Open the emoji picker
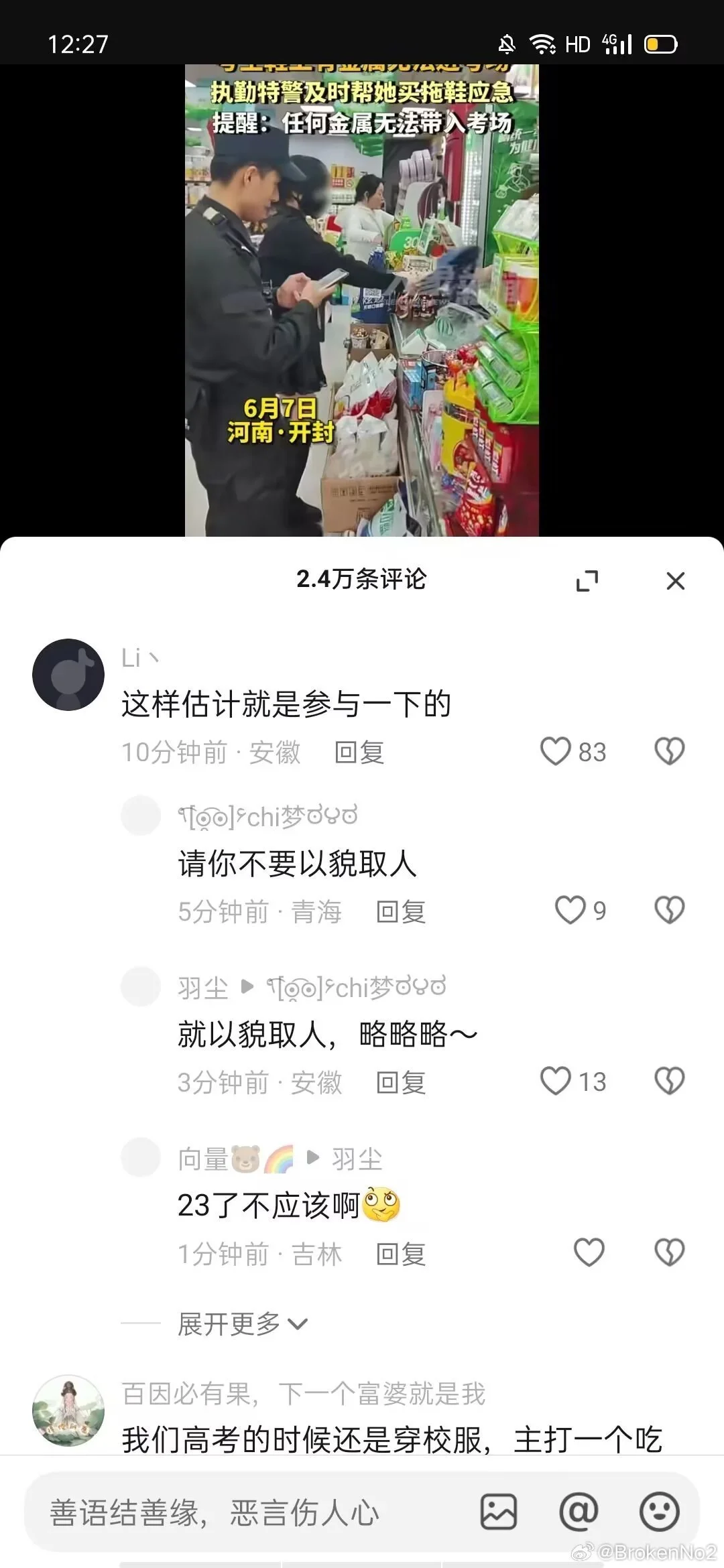Image resolution: width=724 pixels, height=1568 pixels. coord(660,1512)
